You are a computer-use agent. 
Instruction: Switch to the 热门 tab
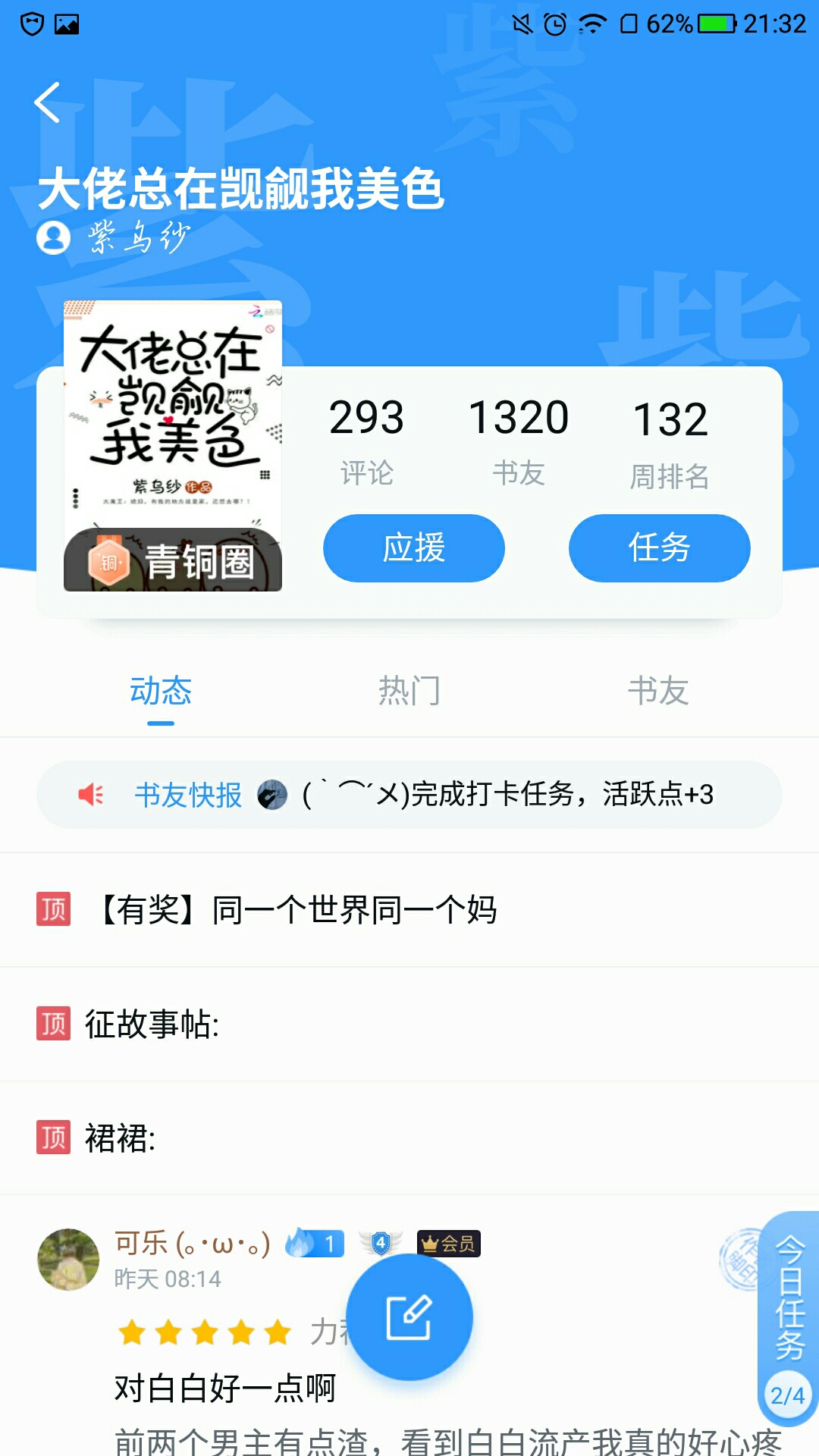coord(409,691)
